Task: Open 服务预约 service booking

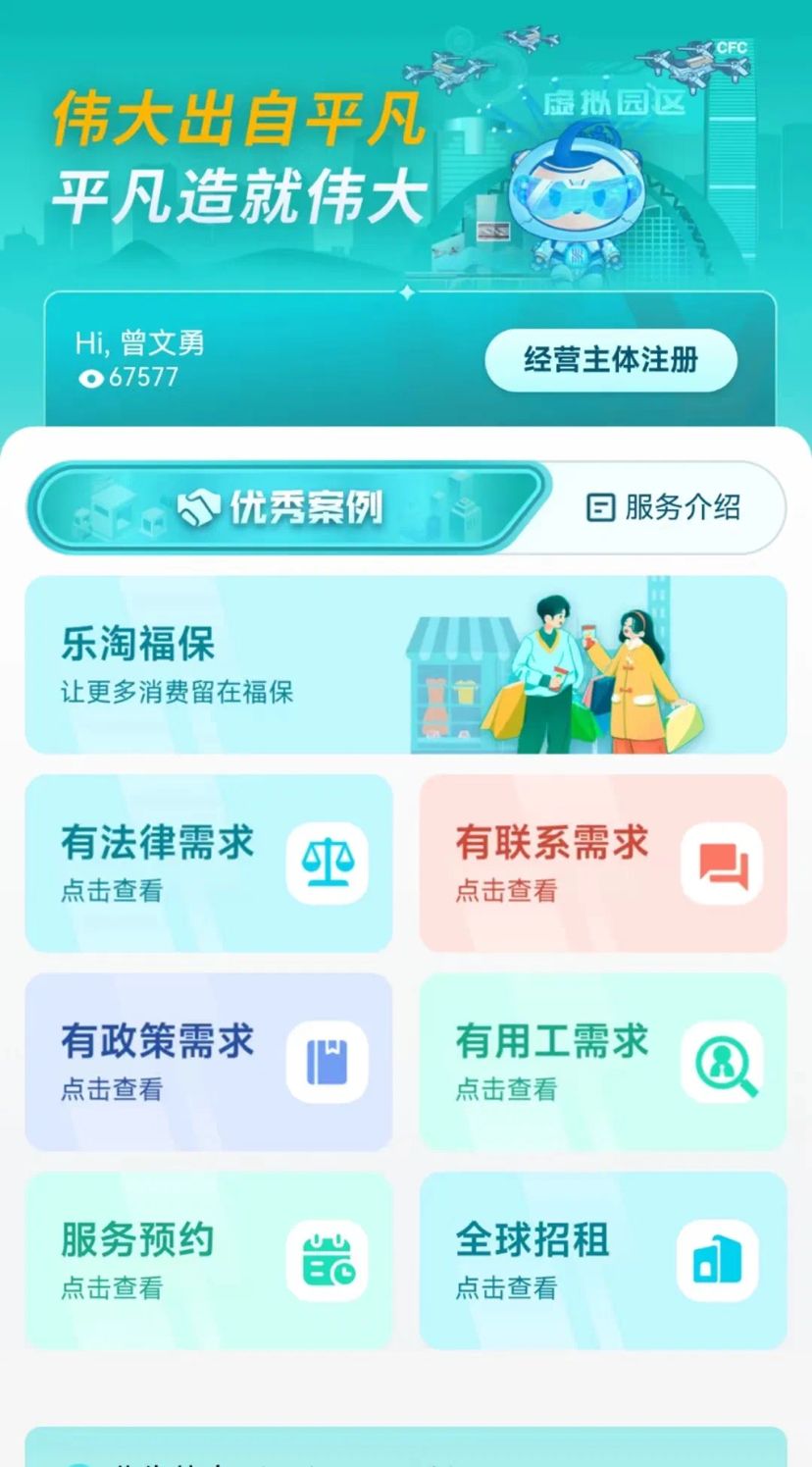Action: coord(209,1260)
